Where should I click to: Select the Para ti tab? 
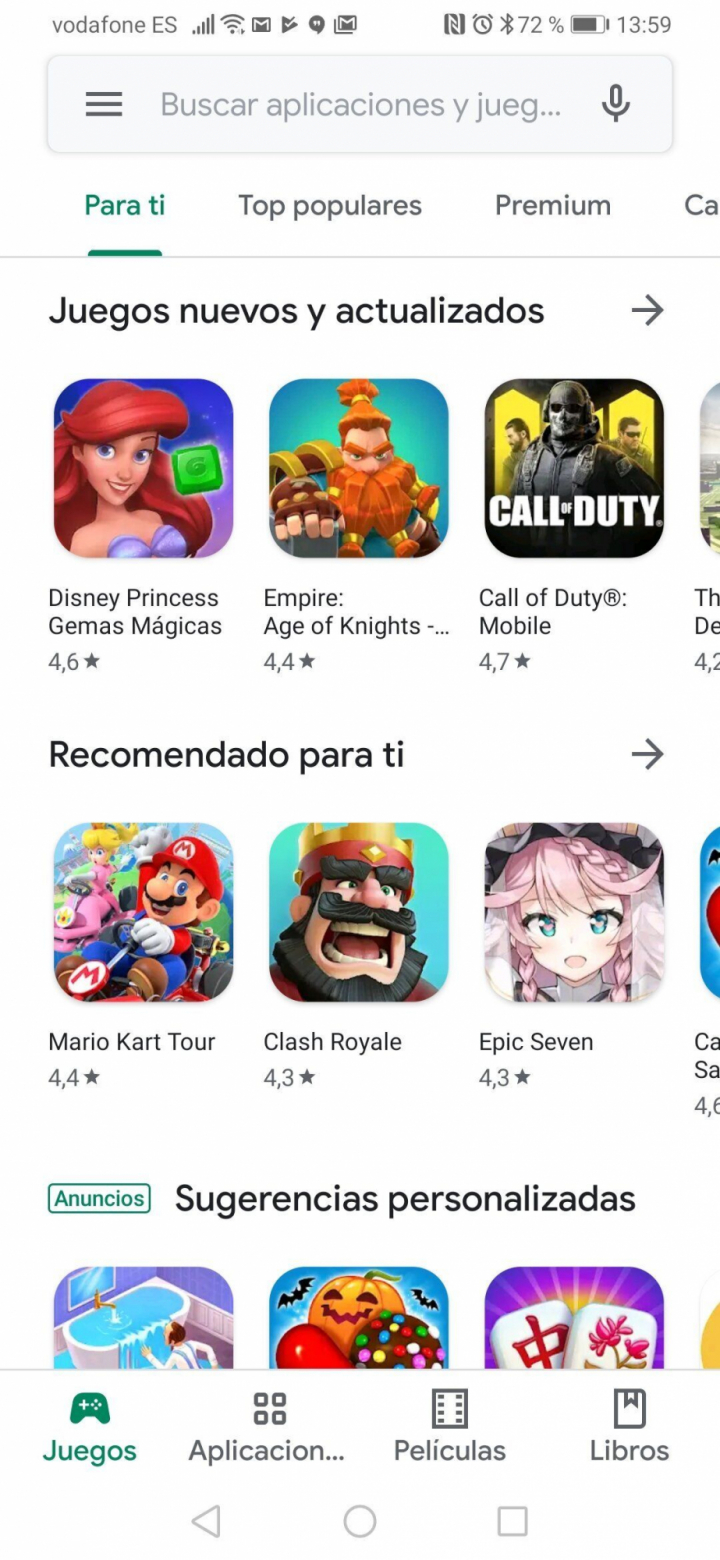pyautogui.click(x=125, y=206)
